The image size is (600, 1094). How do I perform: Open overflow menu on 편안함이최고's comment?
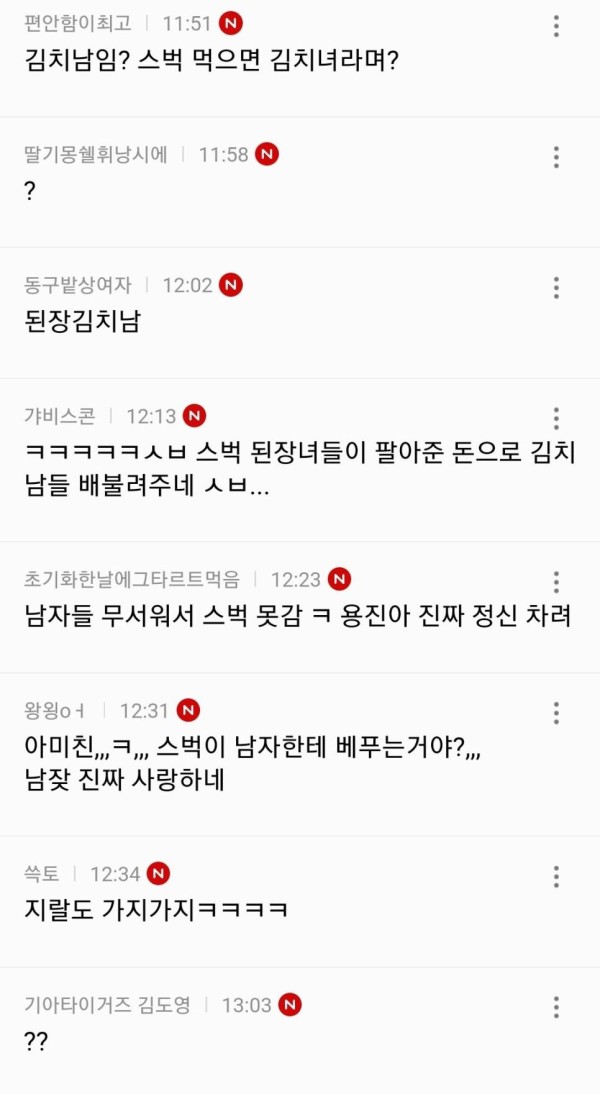[556, 26]
